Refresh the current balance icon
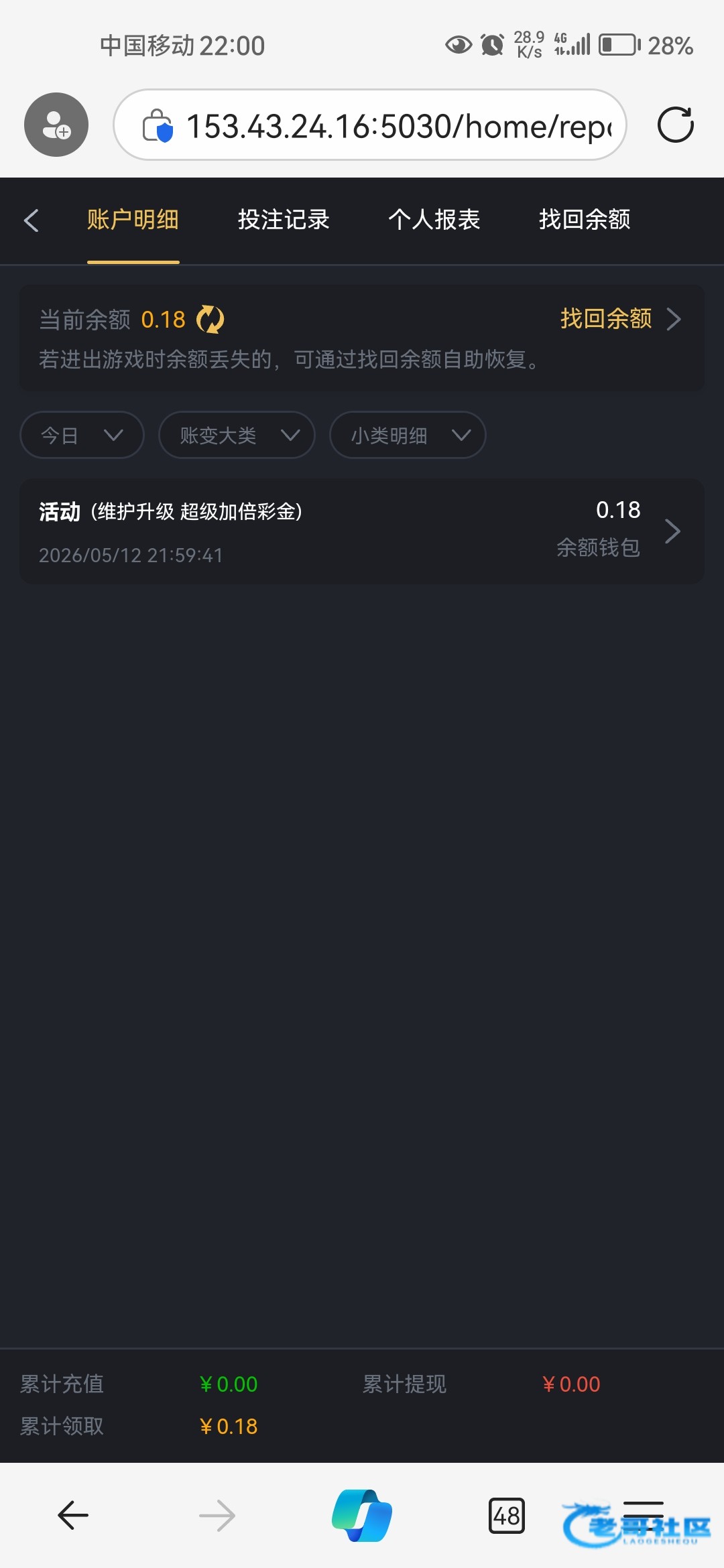724x1568 pixels. point(210,319)
